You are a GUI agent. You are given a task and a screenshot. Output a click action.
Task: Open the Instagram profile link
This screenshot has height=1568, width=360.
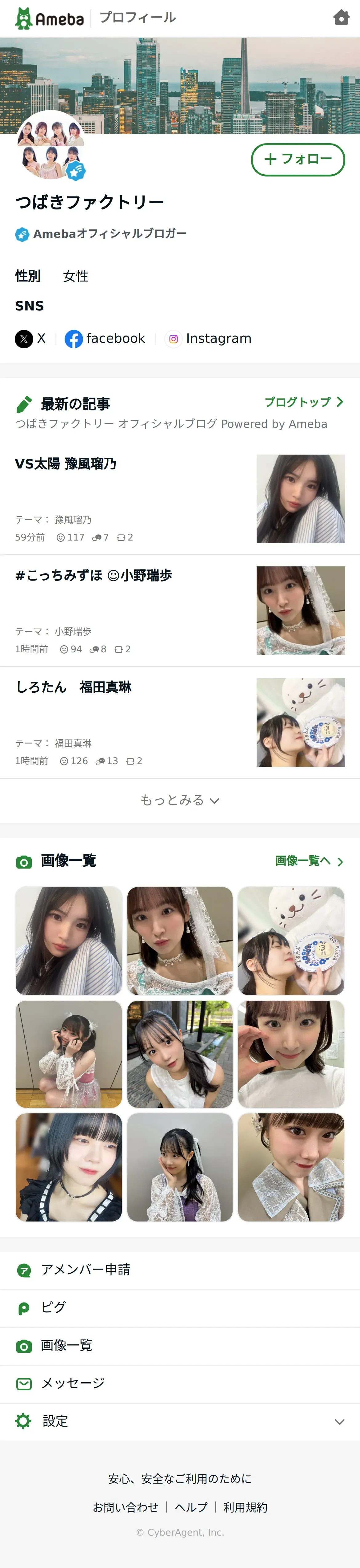click(209, 338)
